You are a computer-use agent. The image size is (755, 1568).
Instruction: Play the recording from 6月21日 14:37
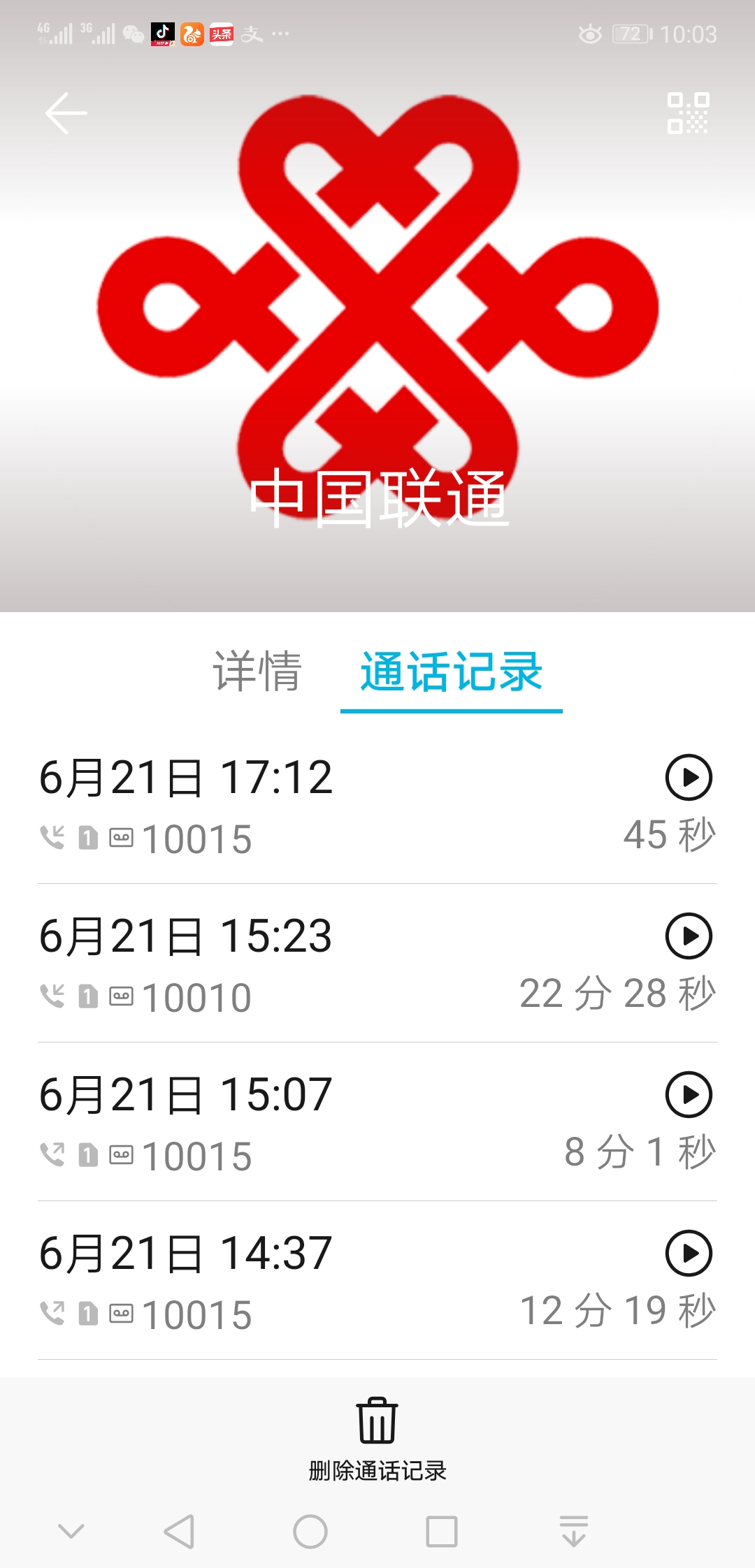coord(688,1253)
